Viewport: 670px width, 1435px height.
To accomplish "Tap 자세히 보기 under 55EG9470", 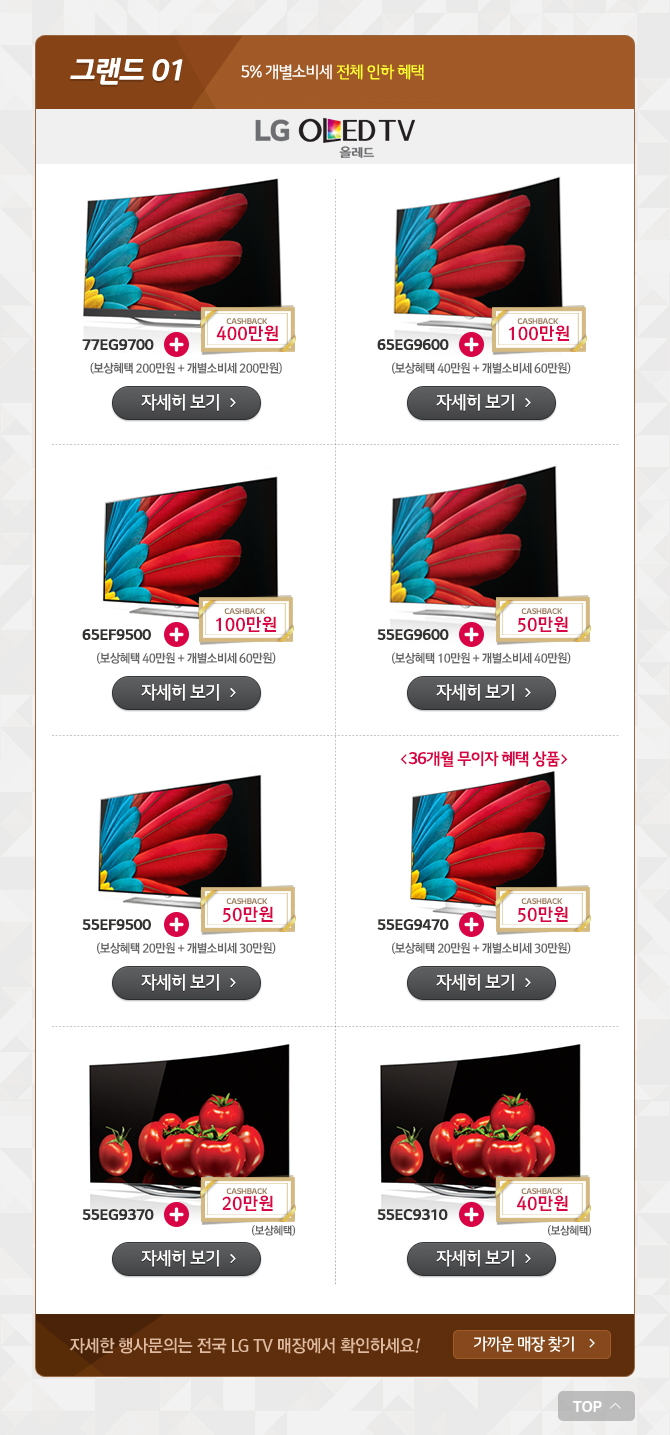I will pos(481,983).
